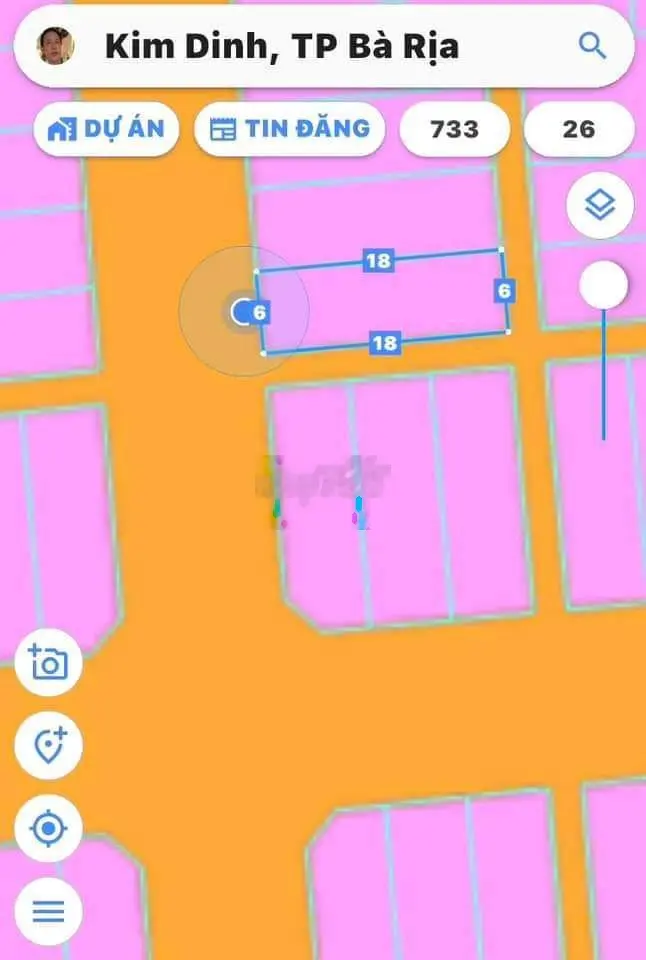Open the hamburger menu button
Viewport: 646px width, 960px height.
pyautogui.click(x=48, y=911)
